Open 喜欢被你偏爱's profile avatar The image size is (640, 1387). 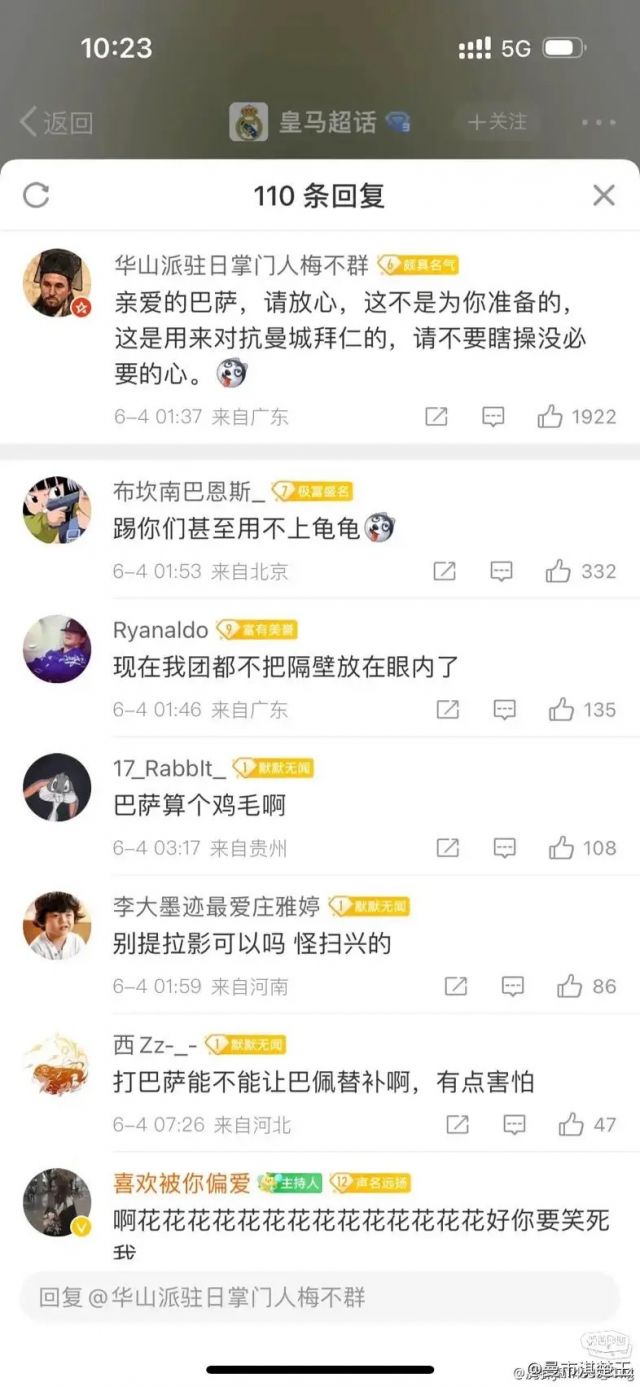pos(57,1202)
